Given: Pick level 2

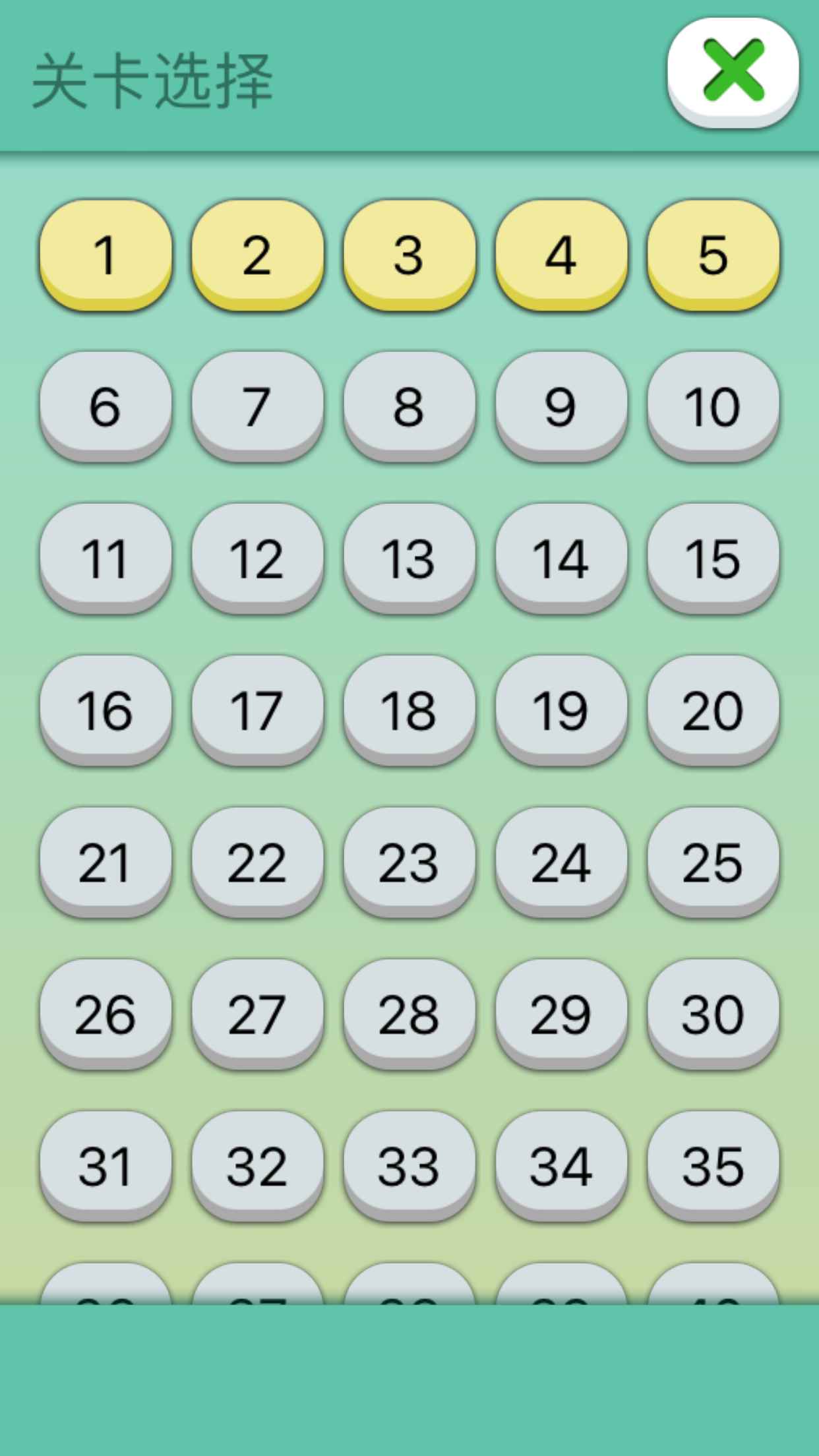Looking at the screenshot, I should coord(257,255).
